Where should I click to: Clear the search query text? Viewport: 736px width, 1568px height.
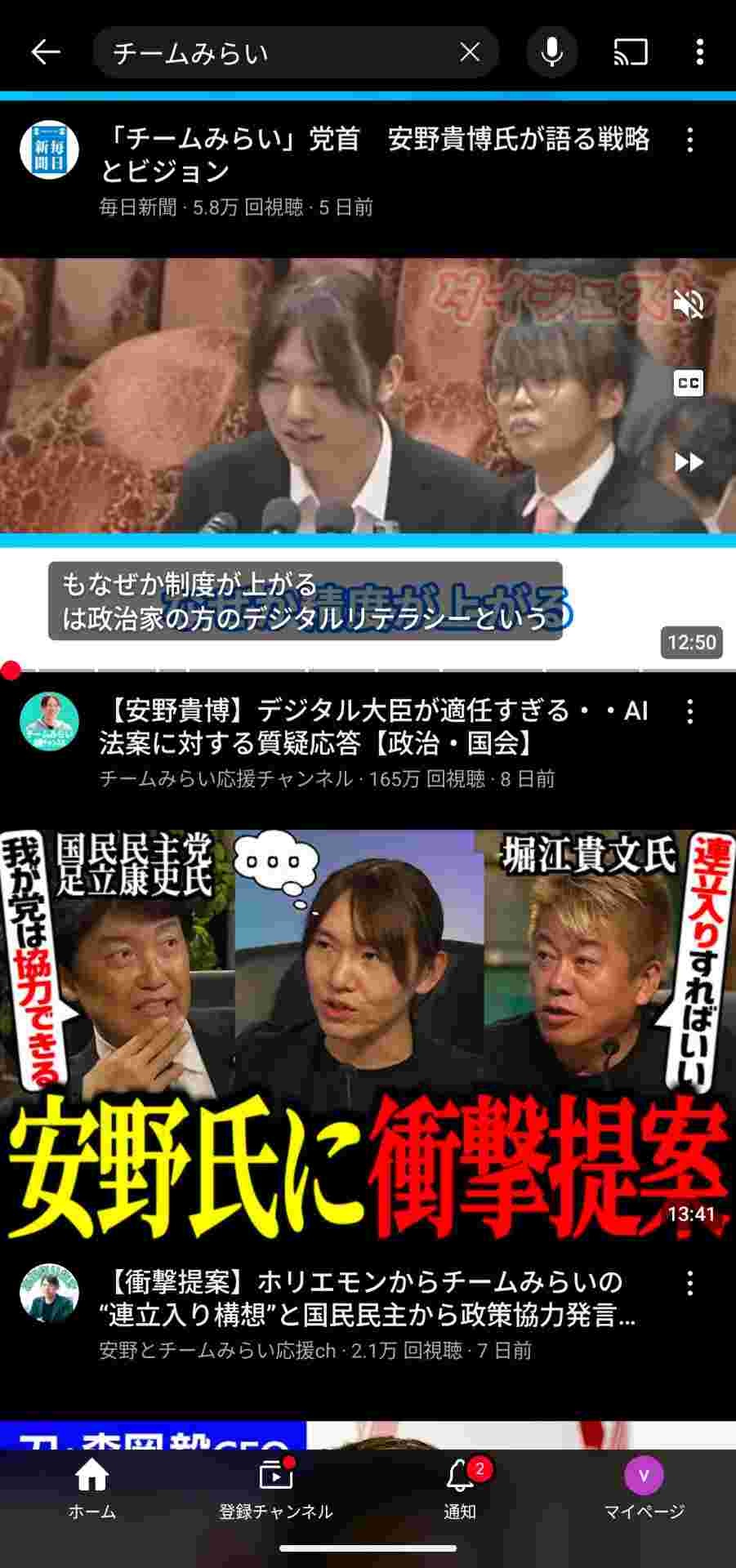(x=470, y=52)
